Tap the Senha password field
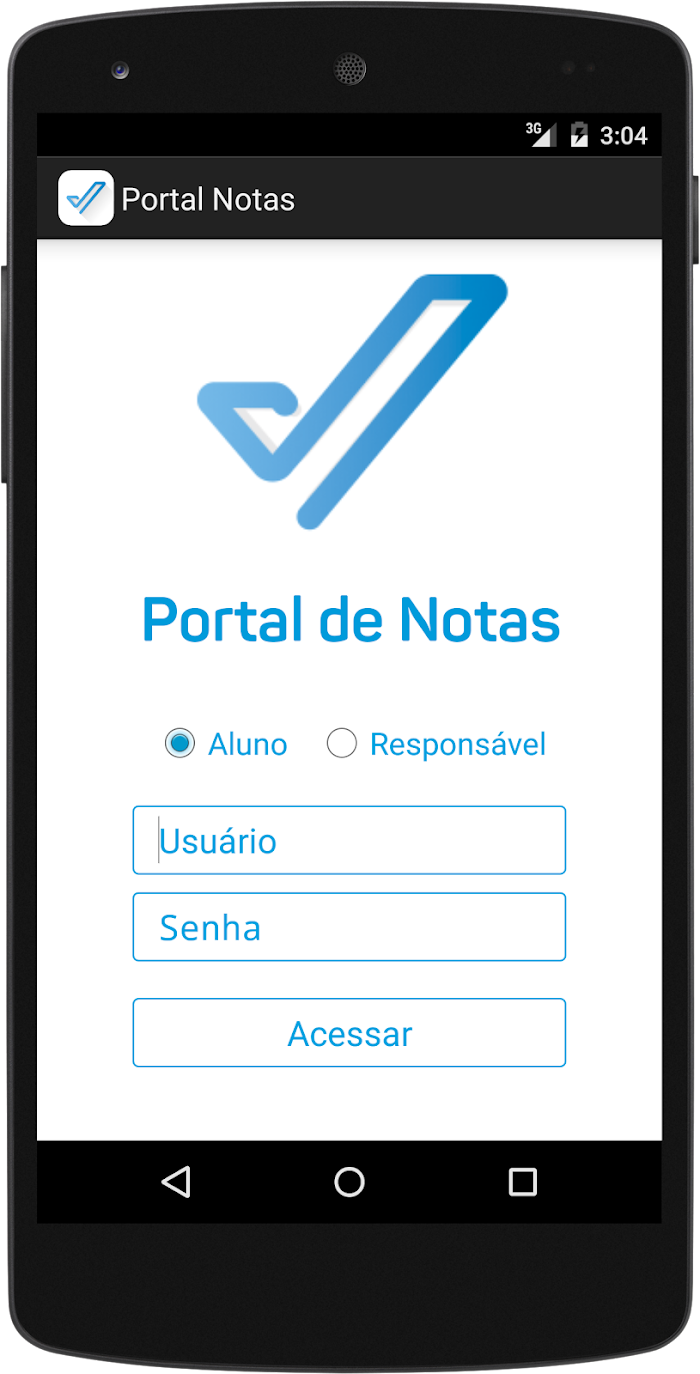 [349, 927]
